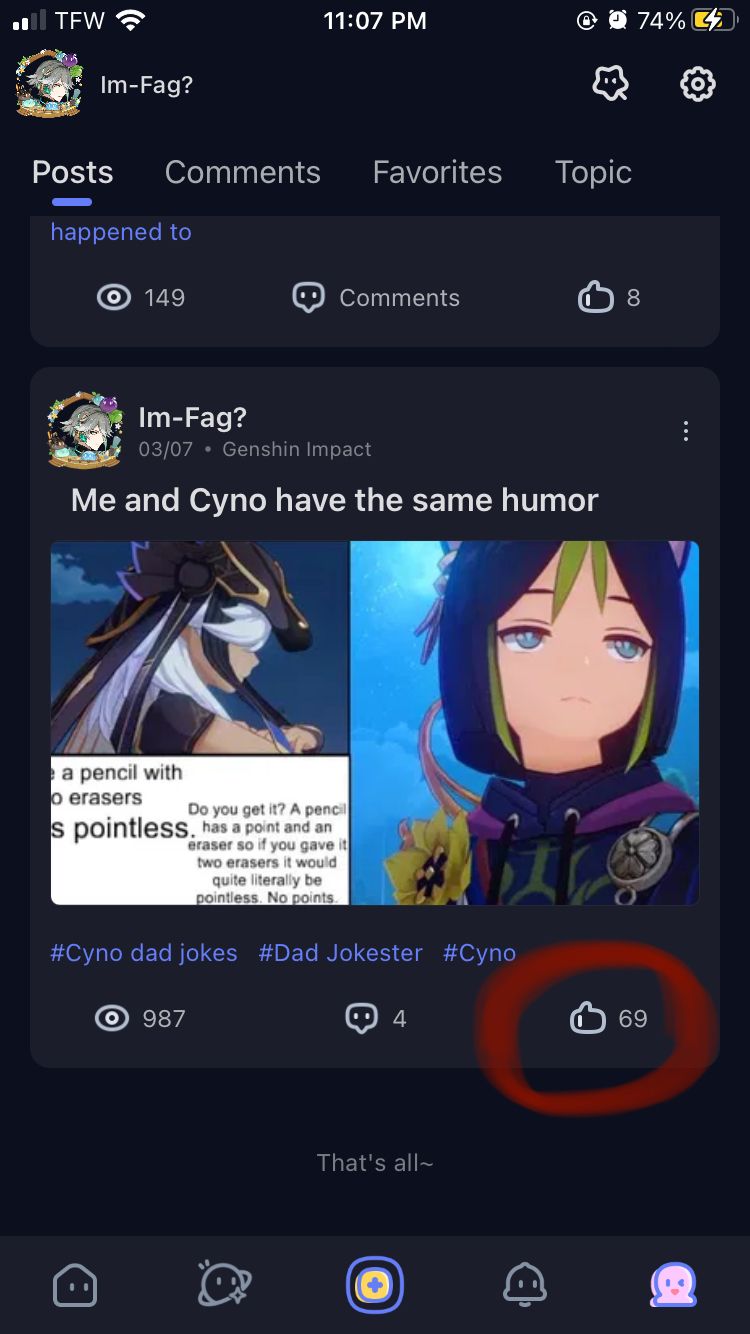Click the post title about Cyno's humor
The width and height of the screenshot is (750, 1334).
click(x=334, y=500)
